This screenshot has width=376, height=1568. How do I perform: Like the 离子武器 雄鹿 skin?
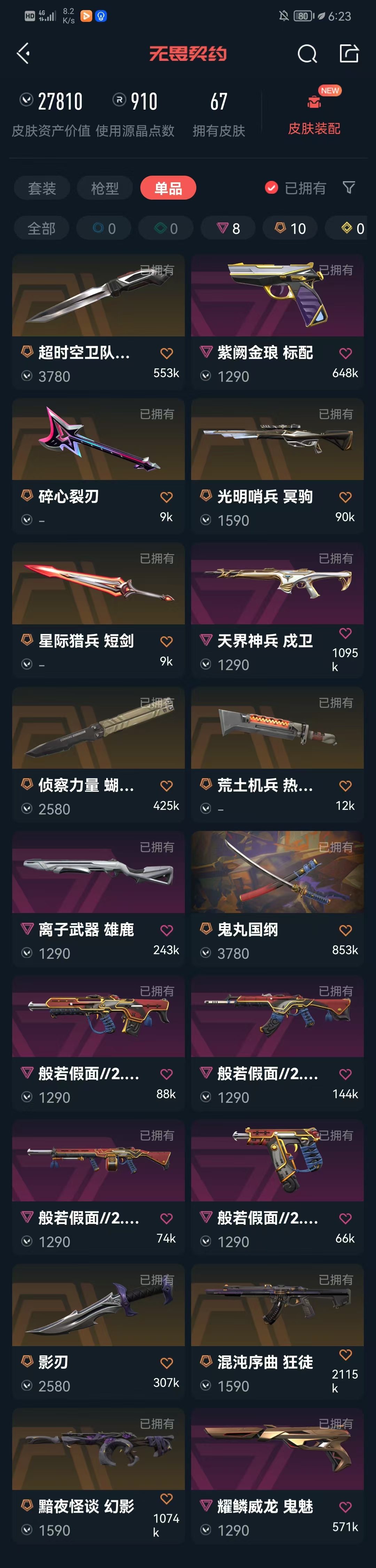coord(166,930)
